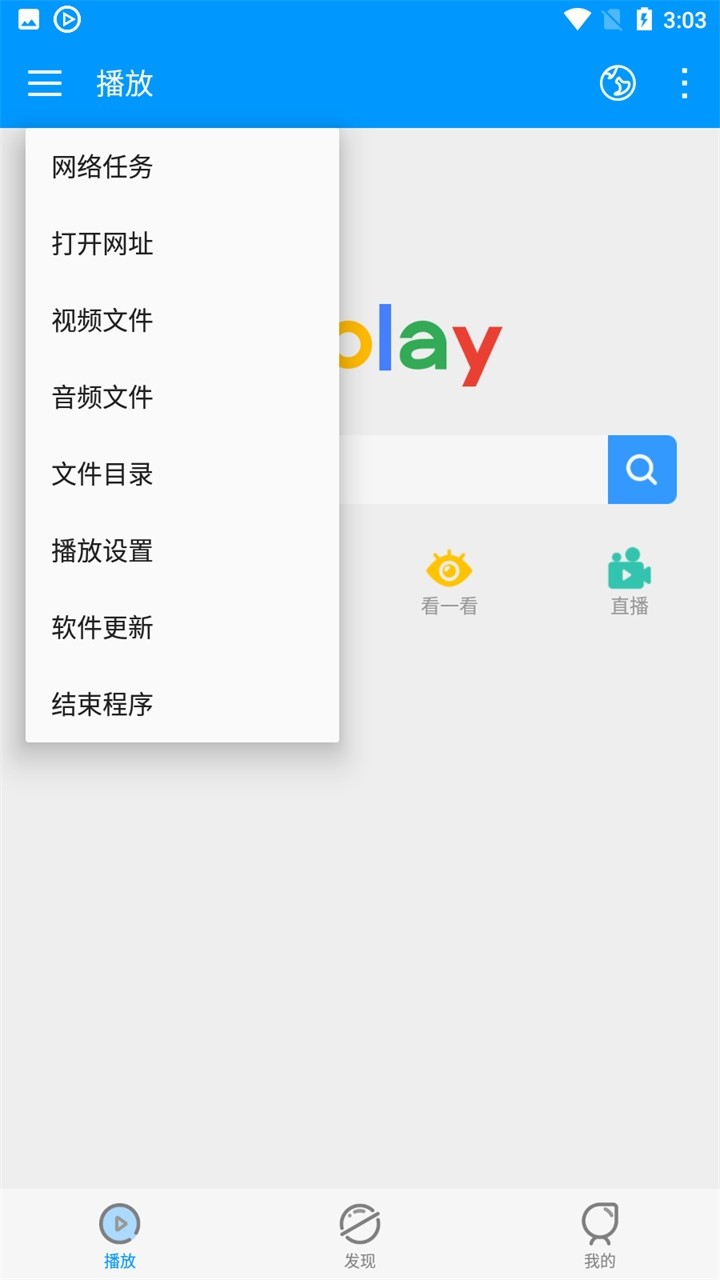The height and width of the screenshot is (1280, 720).
Task: Go to 文件目录 menu entry
Action: tap(182, 474)
